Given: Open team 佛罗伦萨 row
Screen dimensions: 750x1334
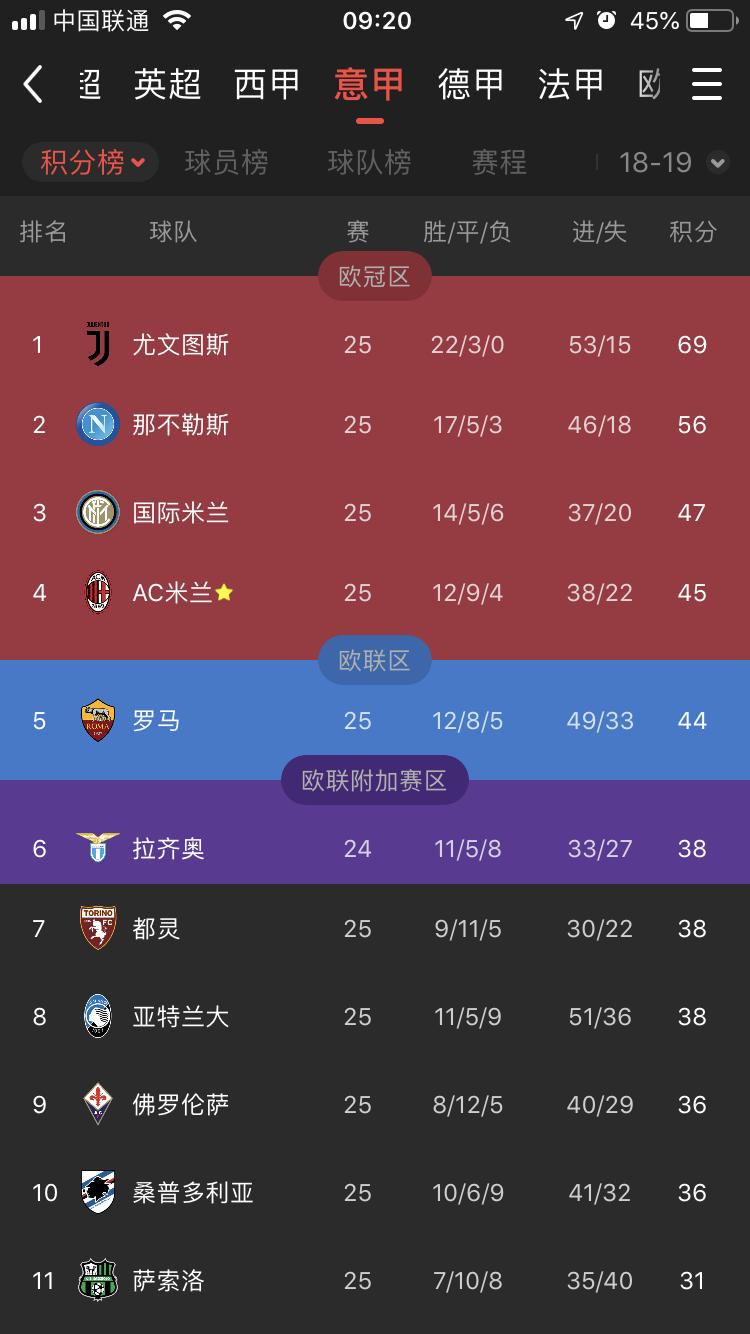Looking at the screenshot, I should tap(180, 1105).
